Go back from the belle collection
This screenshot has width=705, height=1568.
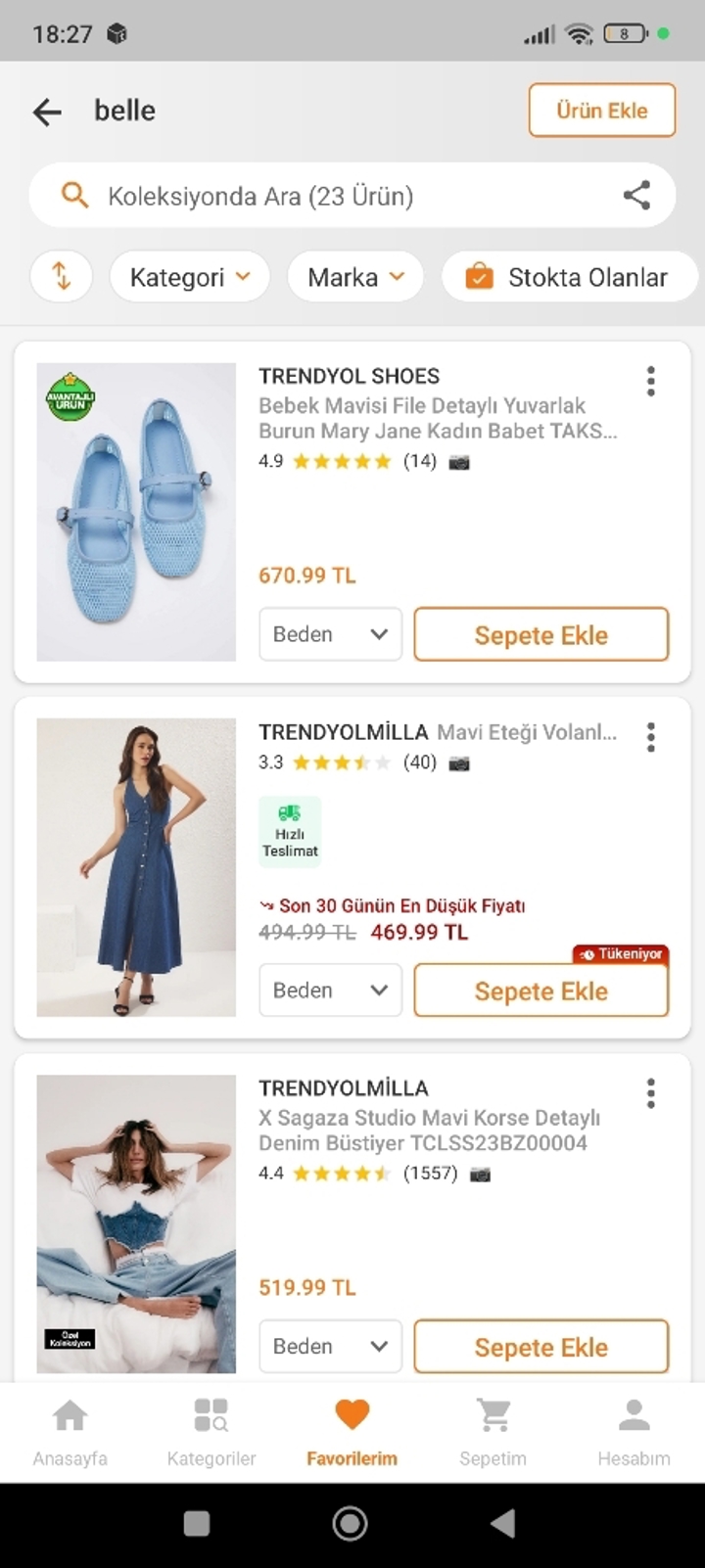click(46, 112)
